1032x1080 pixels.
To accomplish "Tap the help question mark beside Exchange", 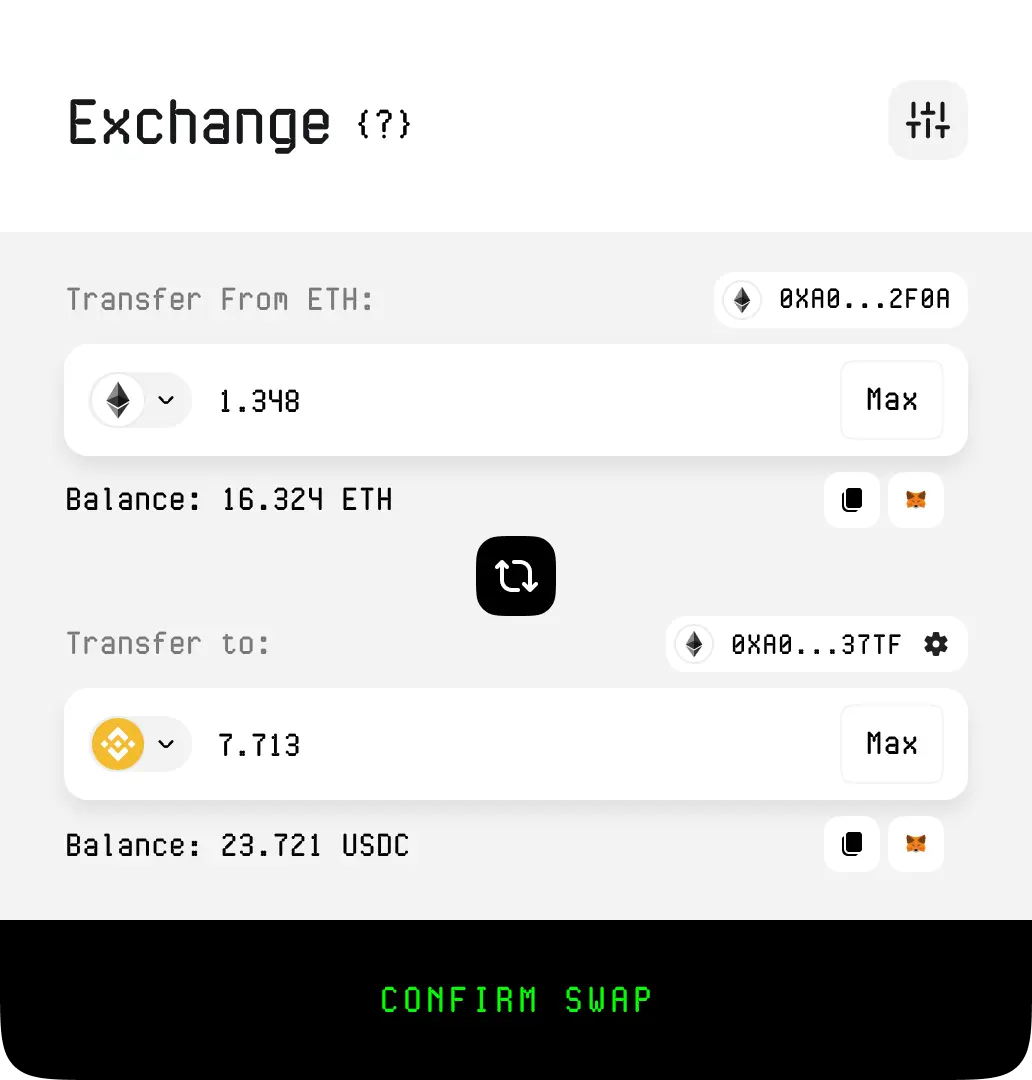I will [x=384, y=125].
